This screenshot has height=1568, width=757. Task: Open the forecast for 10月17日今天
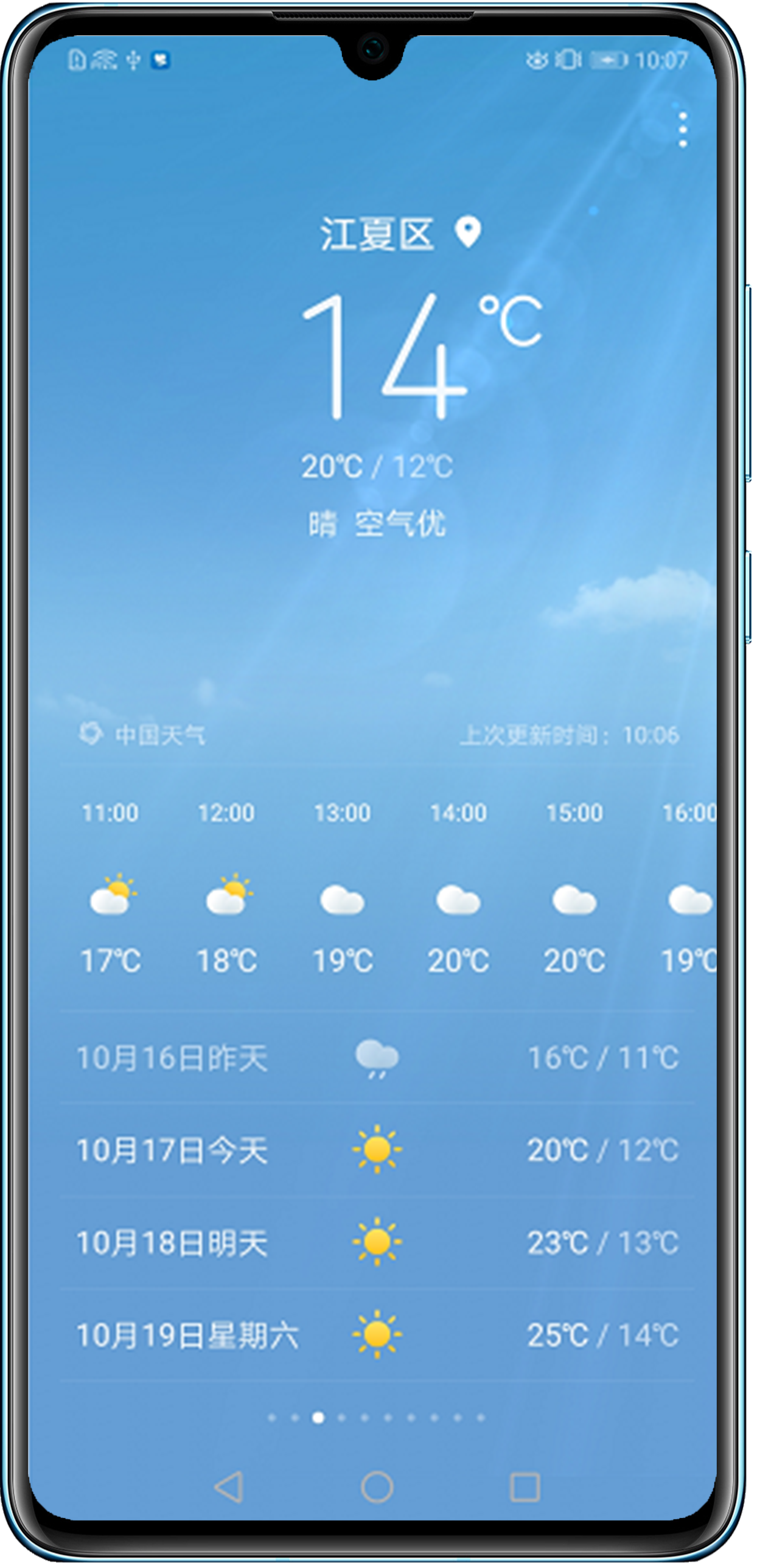click(x=377, y=1150)
